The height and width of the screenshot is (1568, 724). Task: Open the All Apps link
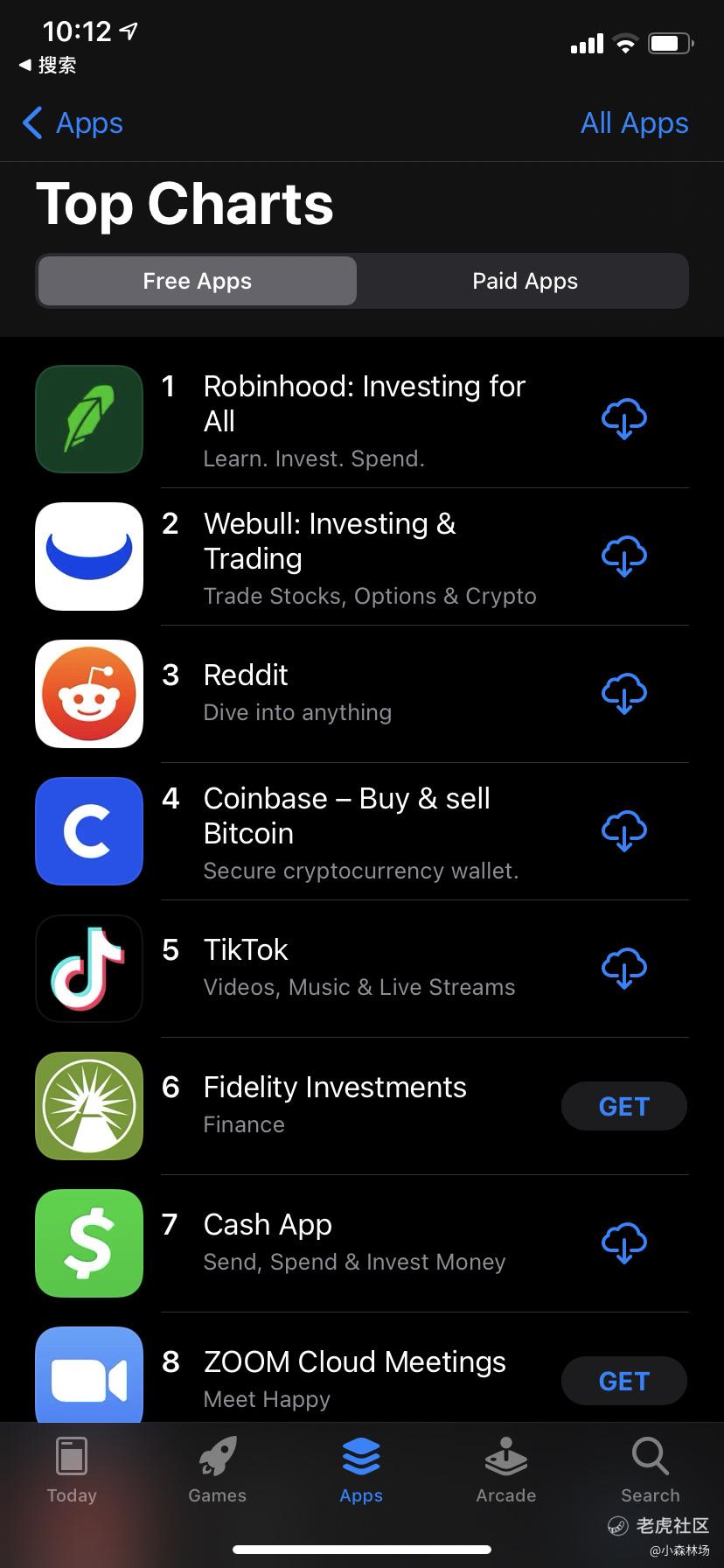pyautogui.click(x=634, y=123)
